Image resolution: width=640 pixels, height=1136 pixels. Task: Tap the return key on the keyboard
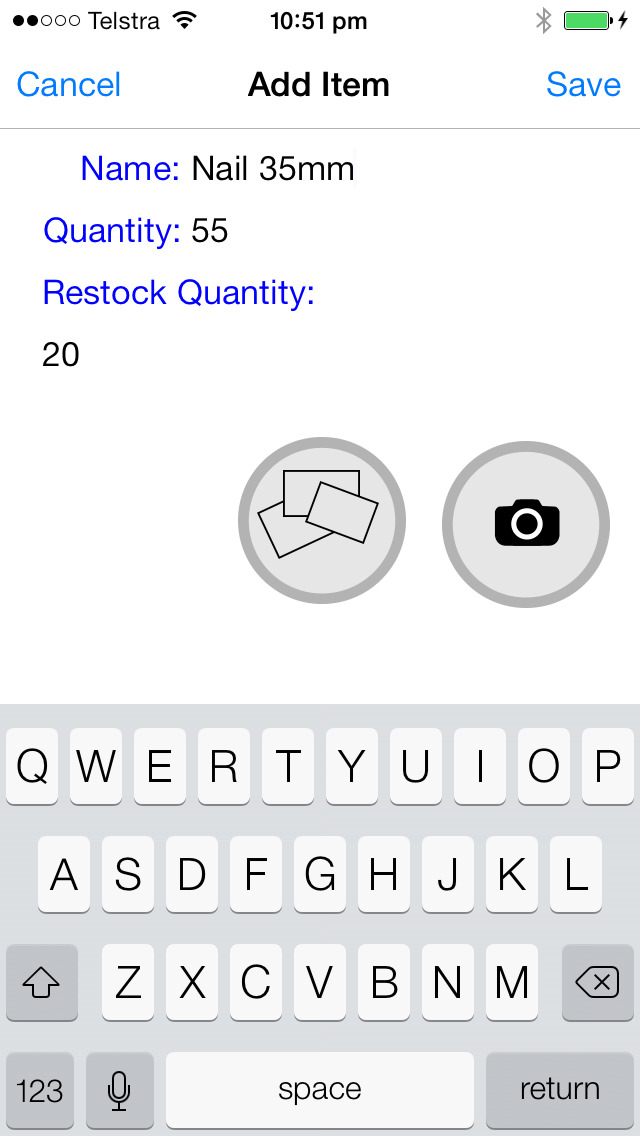point(560,1090)
